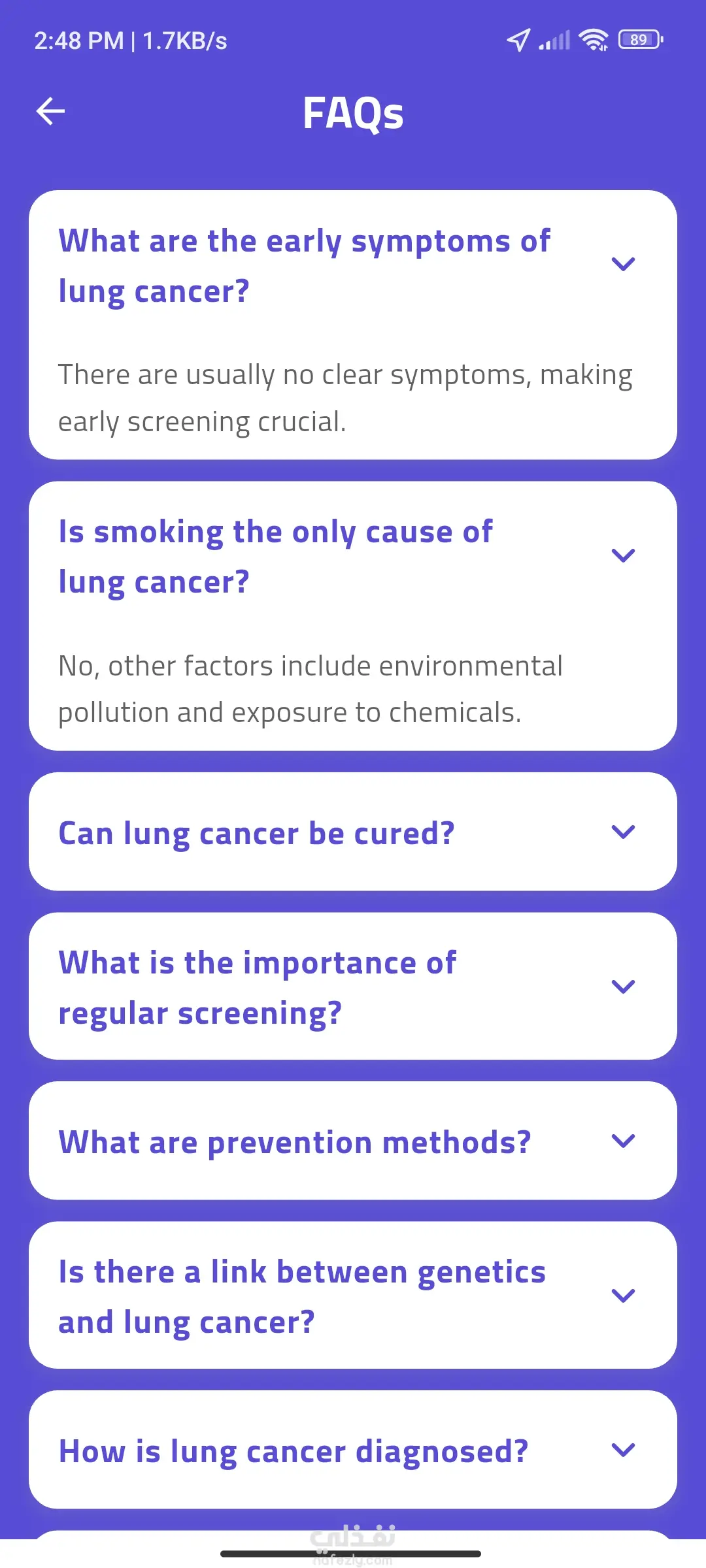The image size is (706, 1568).
Task: Show how lung cancer is diagnosed
Action: click(622, 1450)
